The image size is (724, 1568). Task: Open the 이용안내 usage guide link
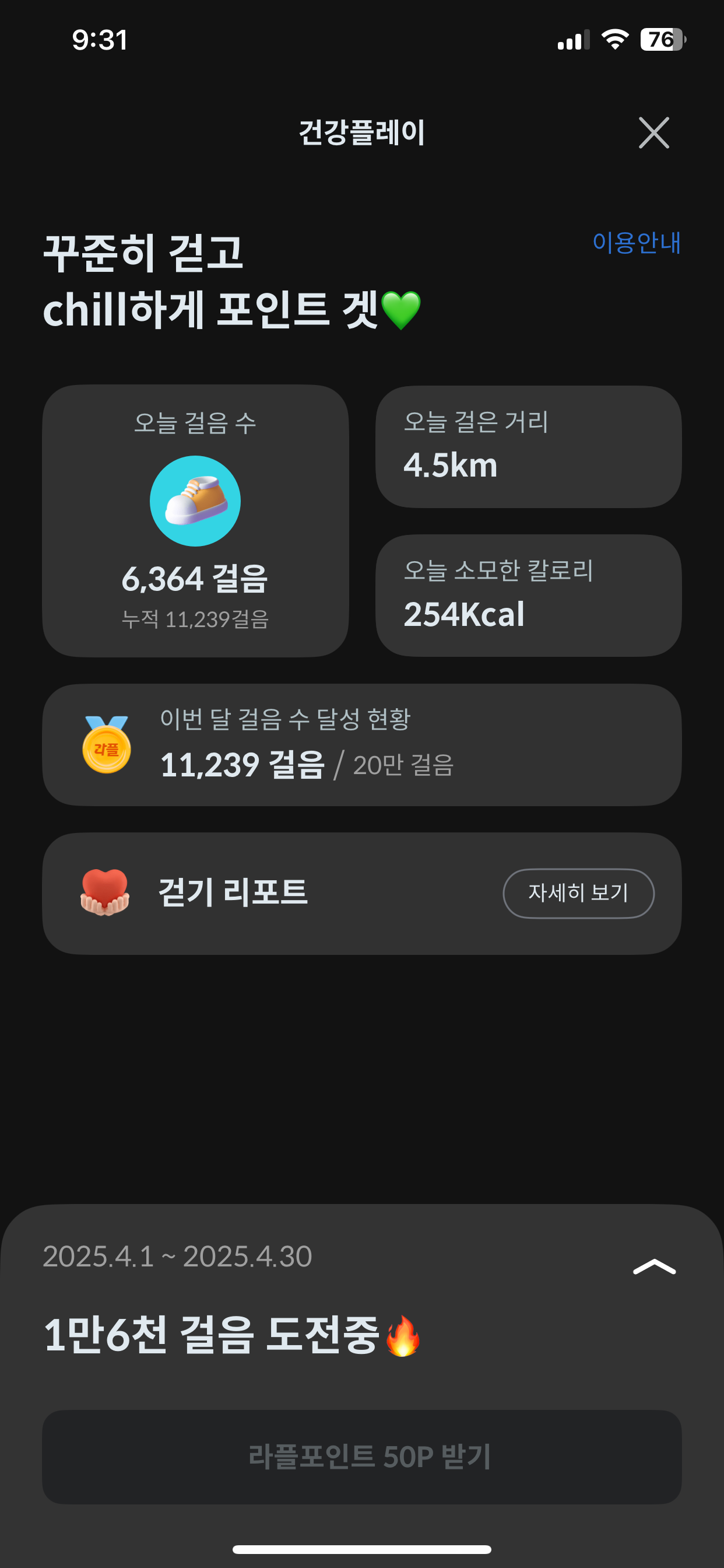(636, 242)
